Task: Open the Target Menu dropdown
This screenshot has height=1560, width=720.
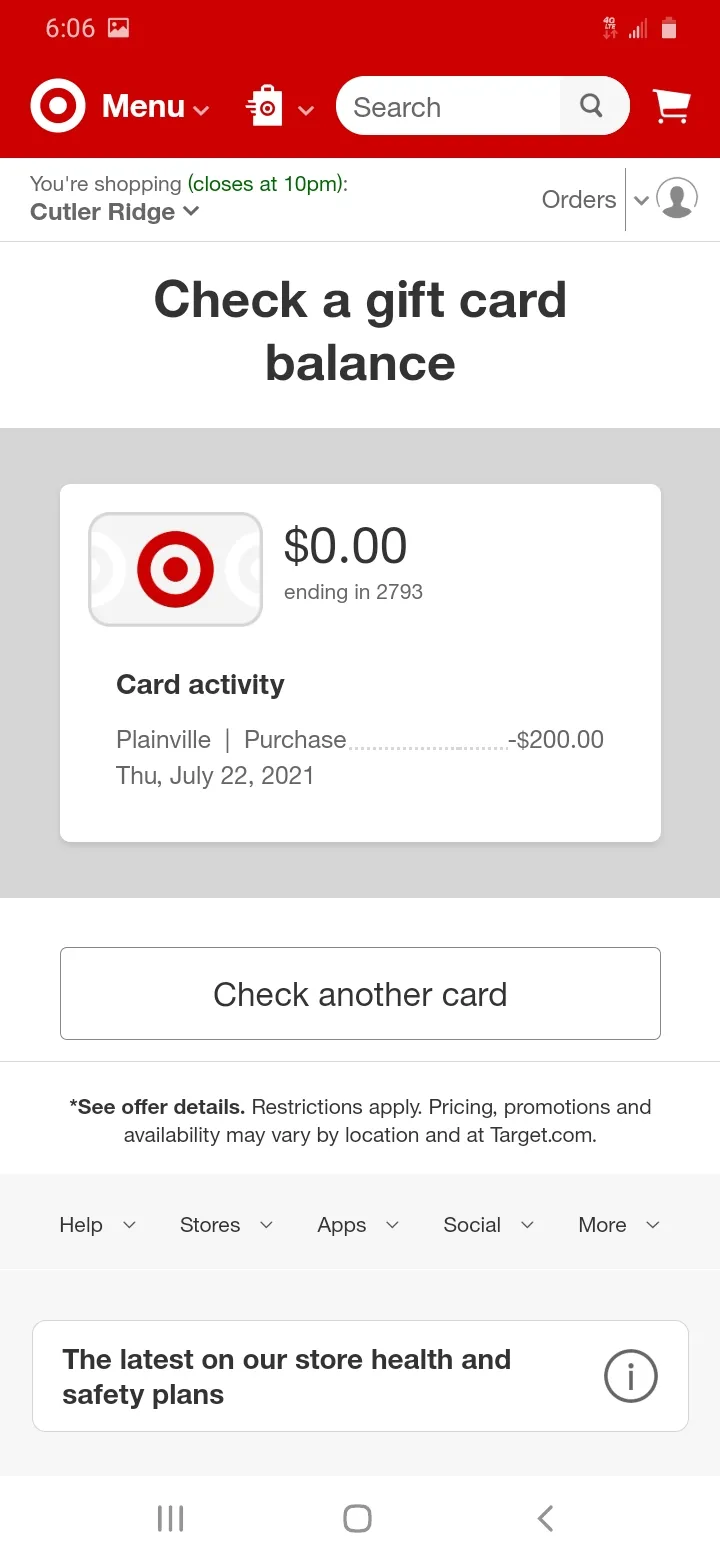Action: point(156,106)
